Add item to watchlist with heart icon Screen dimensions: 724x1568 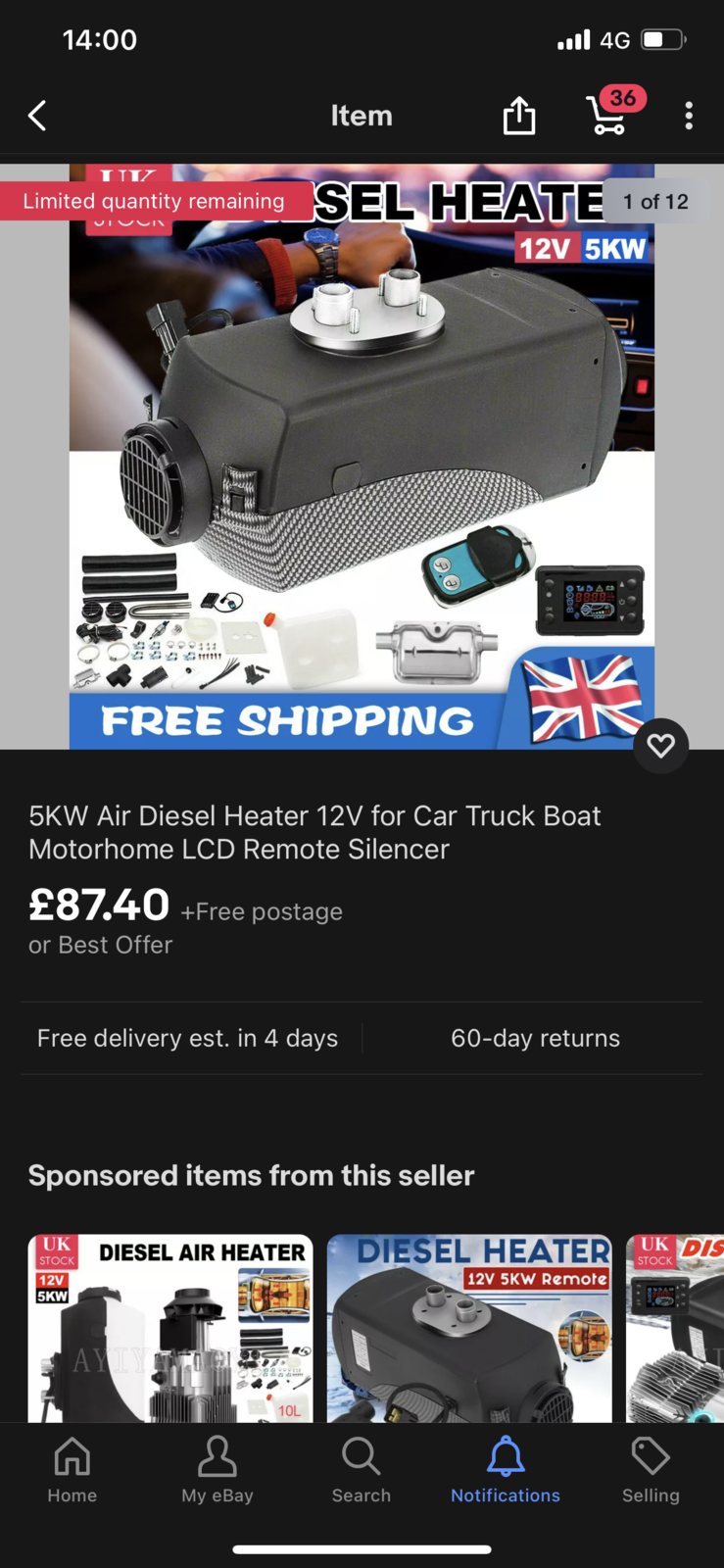(x=660, y=746)
